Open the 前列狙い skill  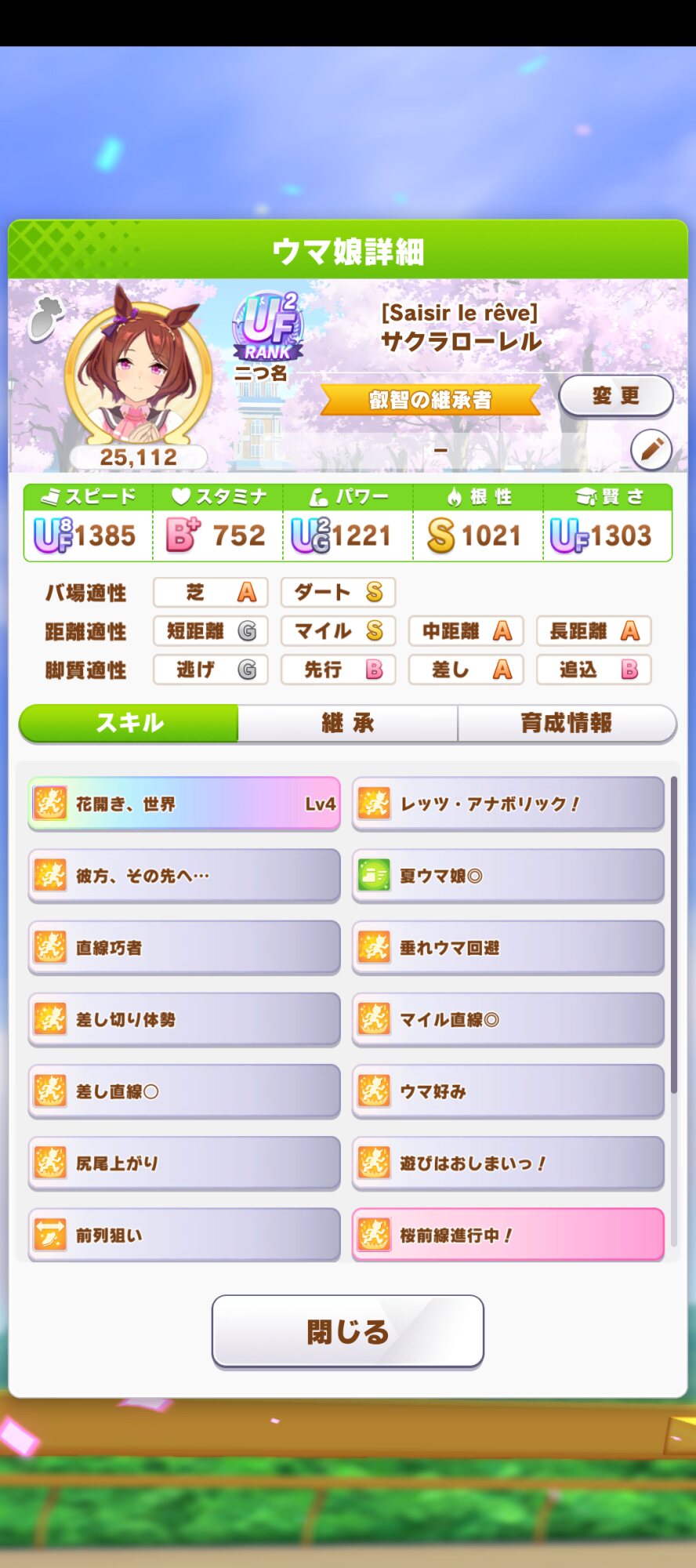click(184, 1236)
